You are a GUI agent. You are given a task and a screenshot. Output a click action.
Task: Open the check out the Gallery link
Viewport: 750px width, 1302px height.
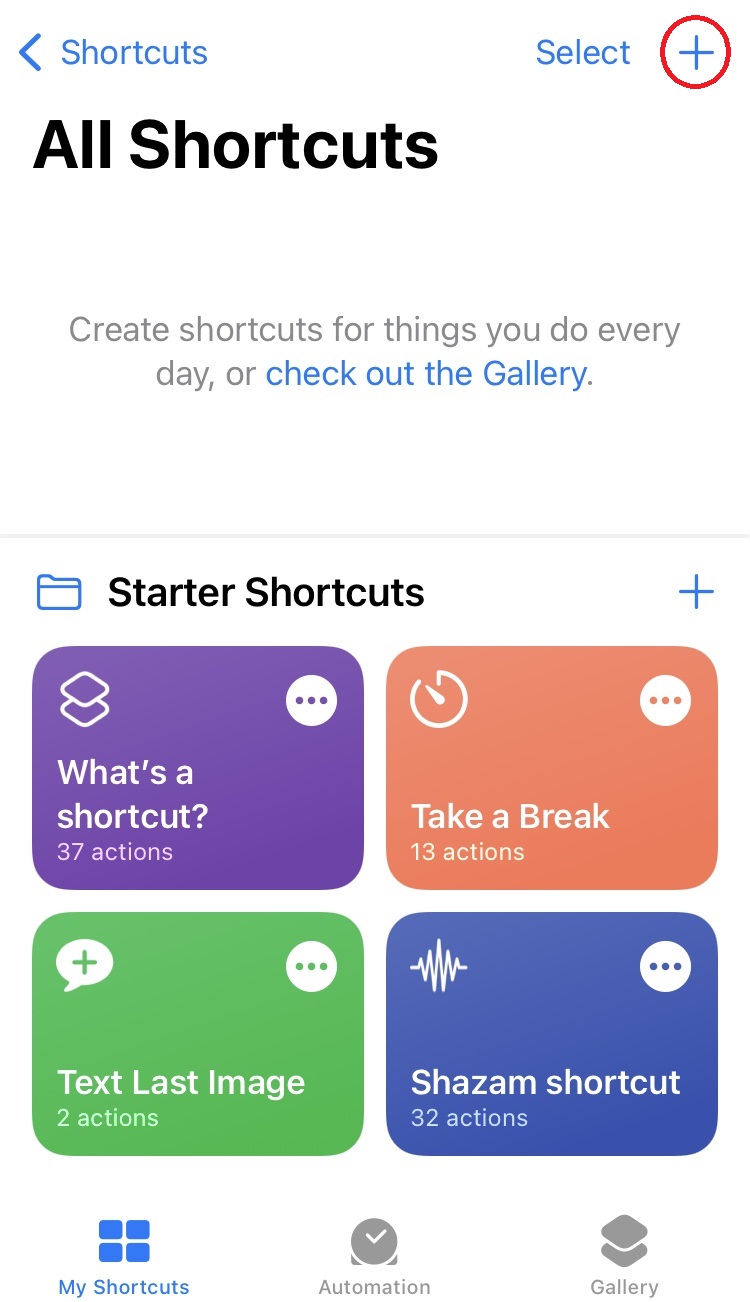pyautogui.click(x=425, y=373)
